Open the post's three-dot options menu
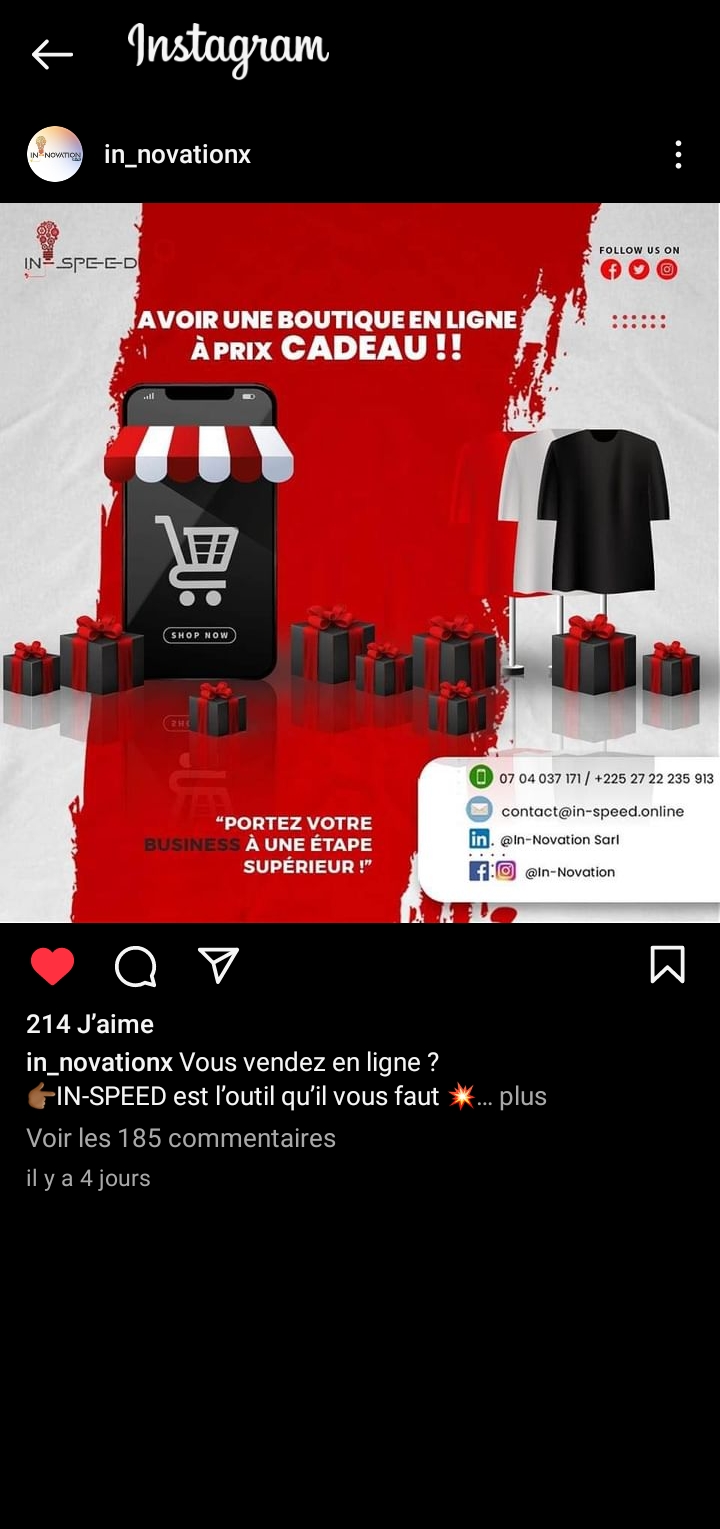Screen dimensions: 720x1529 tap(678, 154)
